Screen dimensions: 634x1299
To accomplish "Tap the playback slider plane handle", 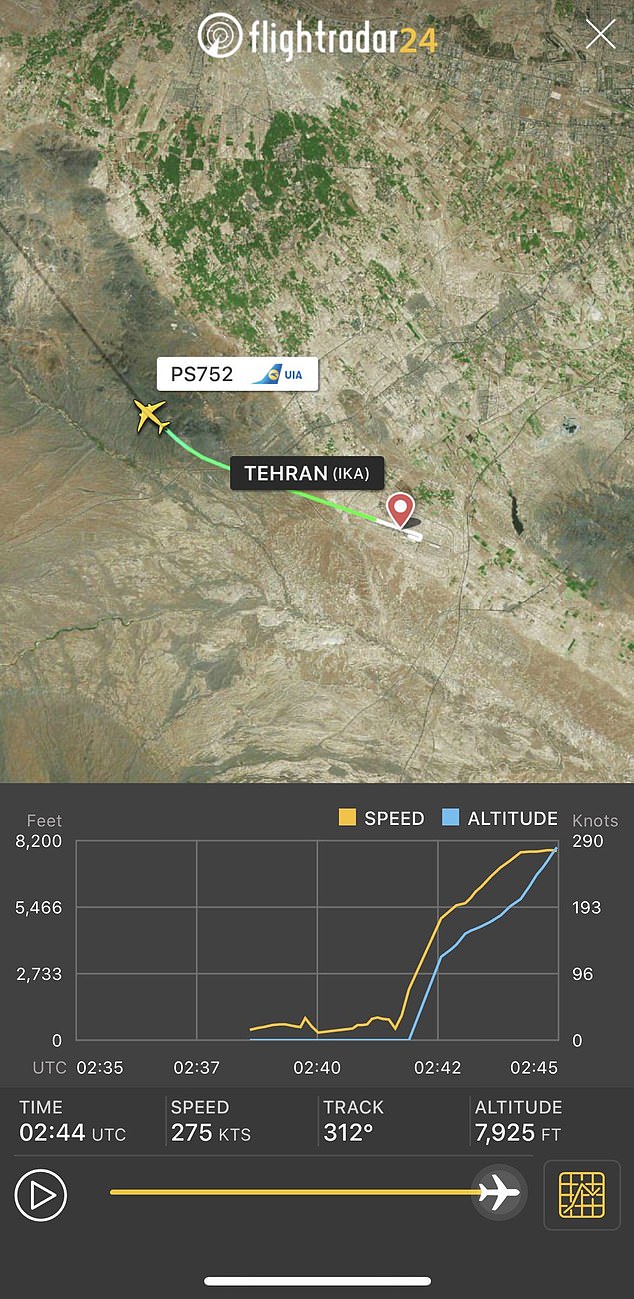I will pyautogui.click(x=498, y=1192).
